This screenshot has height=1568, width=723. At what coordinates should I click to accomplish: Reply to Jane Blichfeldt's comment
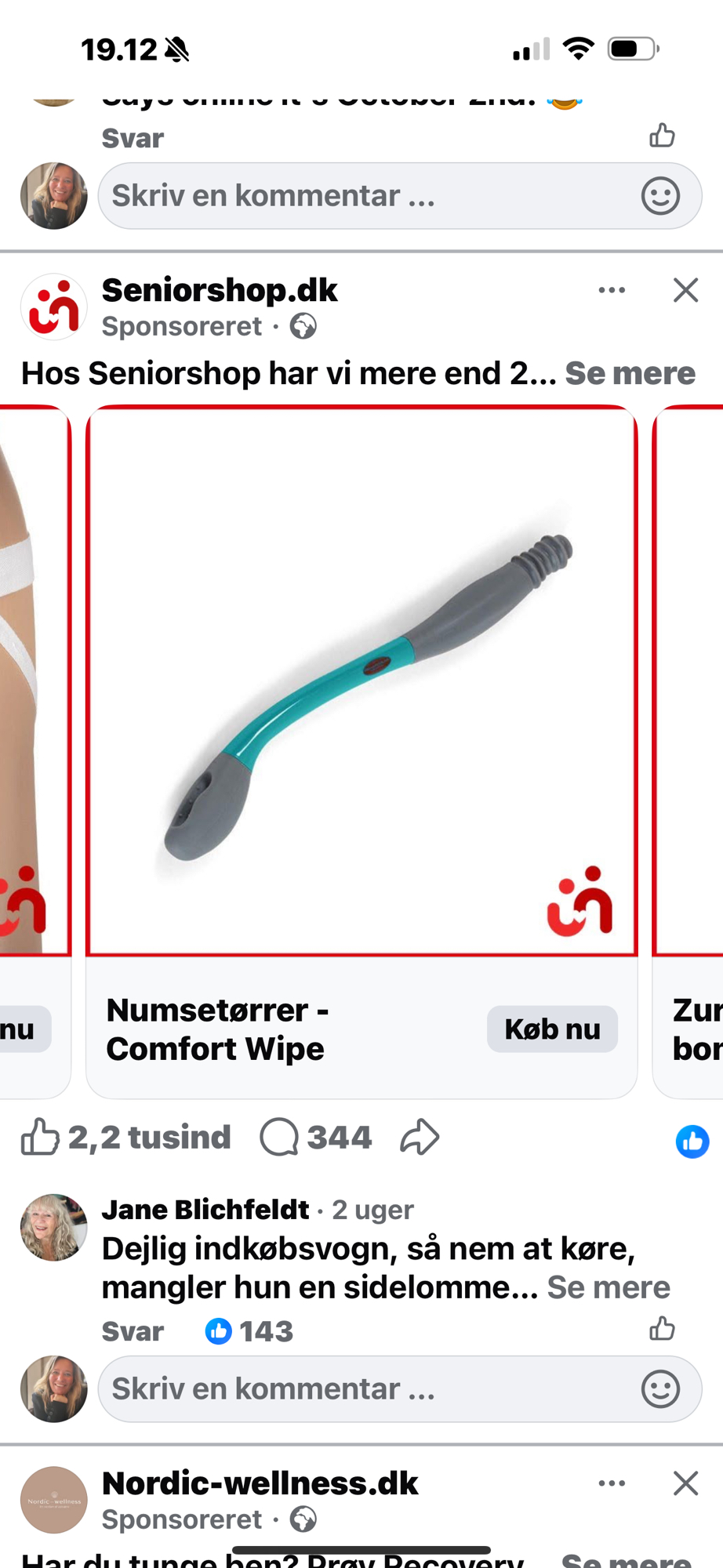tap(133, 1331)
